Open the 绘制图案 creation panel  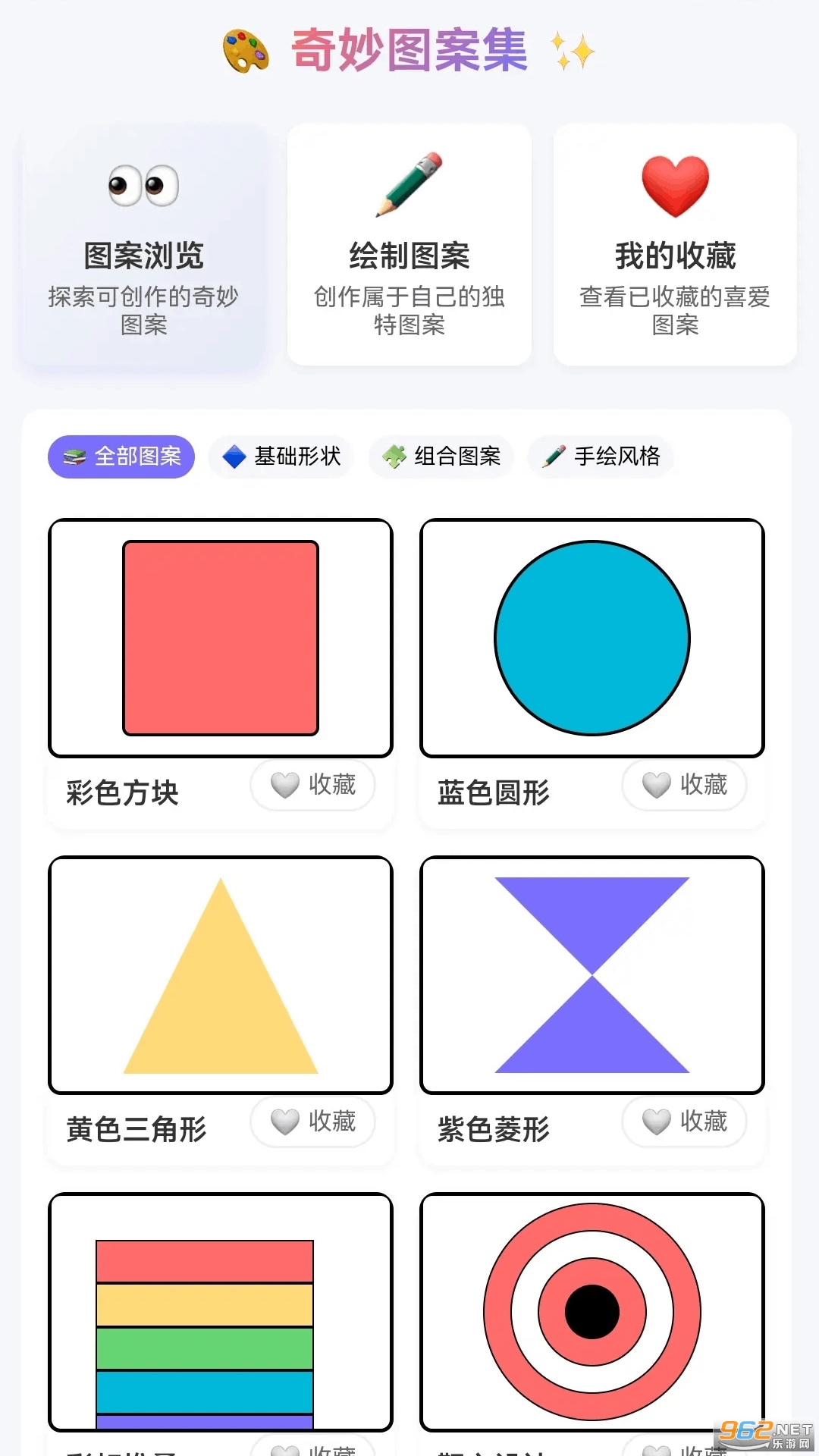[x=408, y=243]
